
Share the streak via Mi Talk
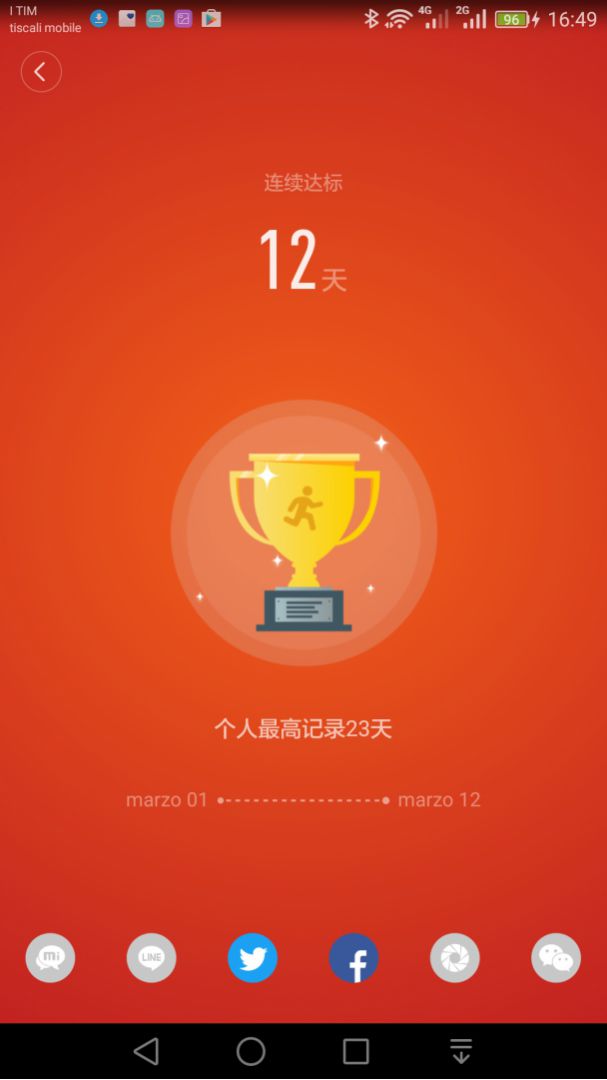point(50,958)
